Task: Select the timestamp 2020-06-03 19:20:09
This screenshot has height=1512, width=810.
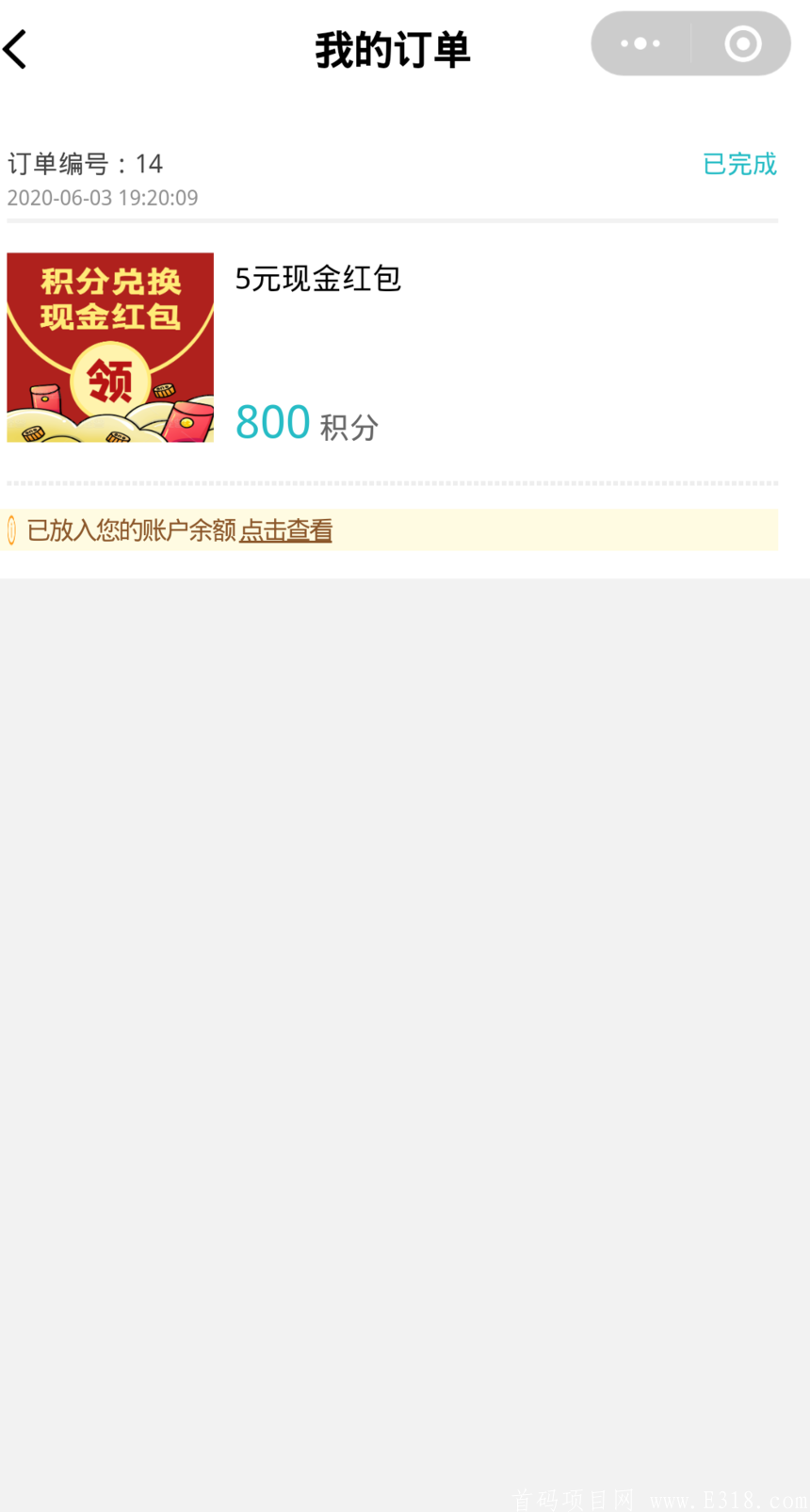Action: (x=102, y=198)
